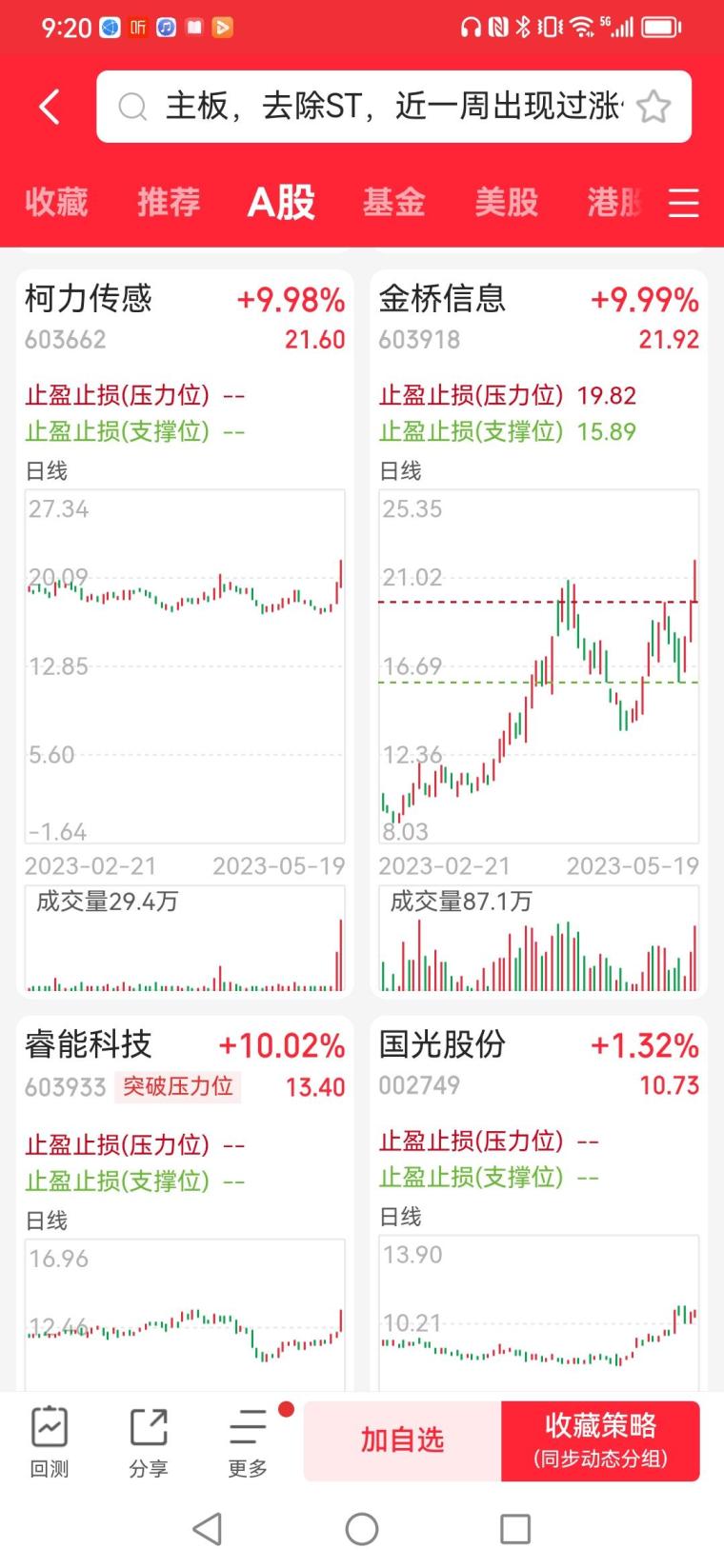The image size is (724, 1568).
Task: Run 回测 backtest
Action: click(50, 1441)
